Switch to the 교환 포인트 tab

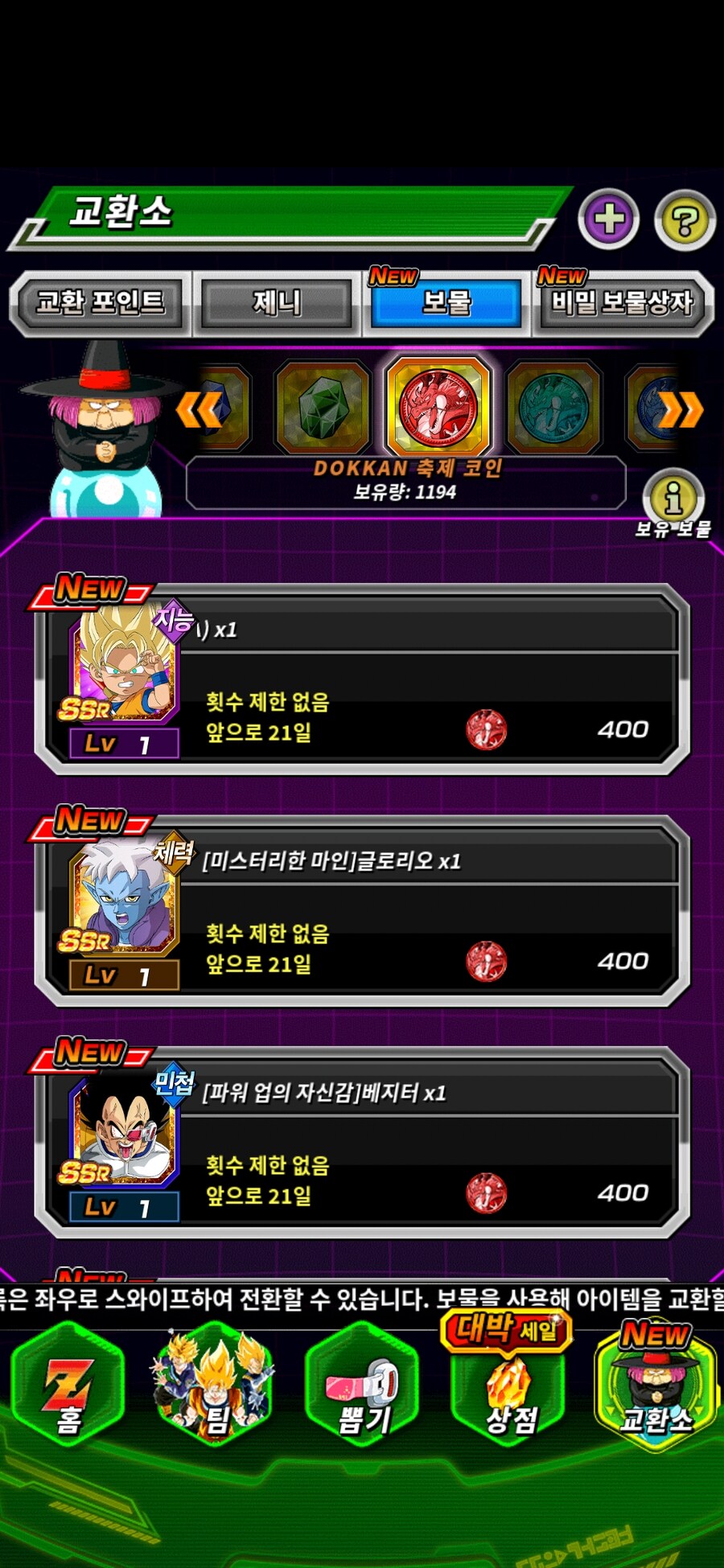click(x=100, y=304)
